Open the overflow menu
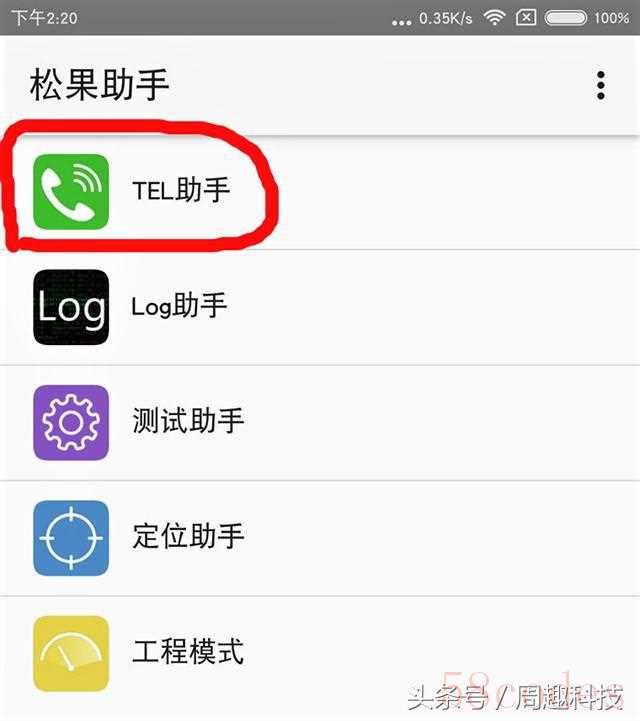Viewport: 640px width, 721px height. (x=600, y=86)
